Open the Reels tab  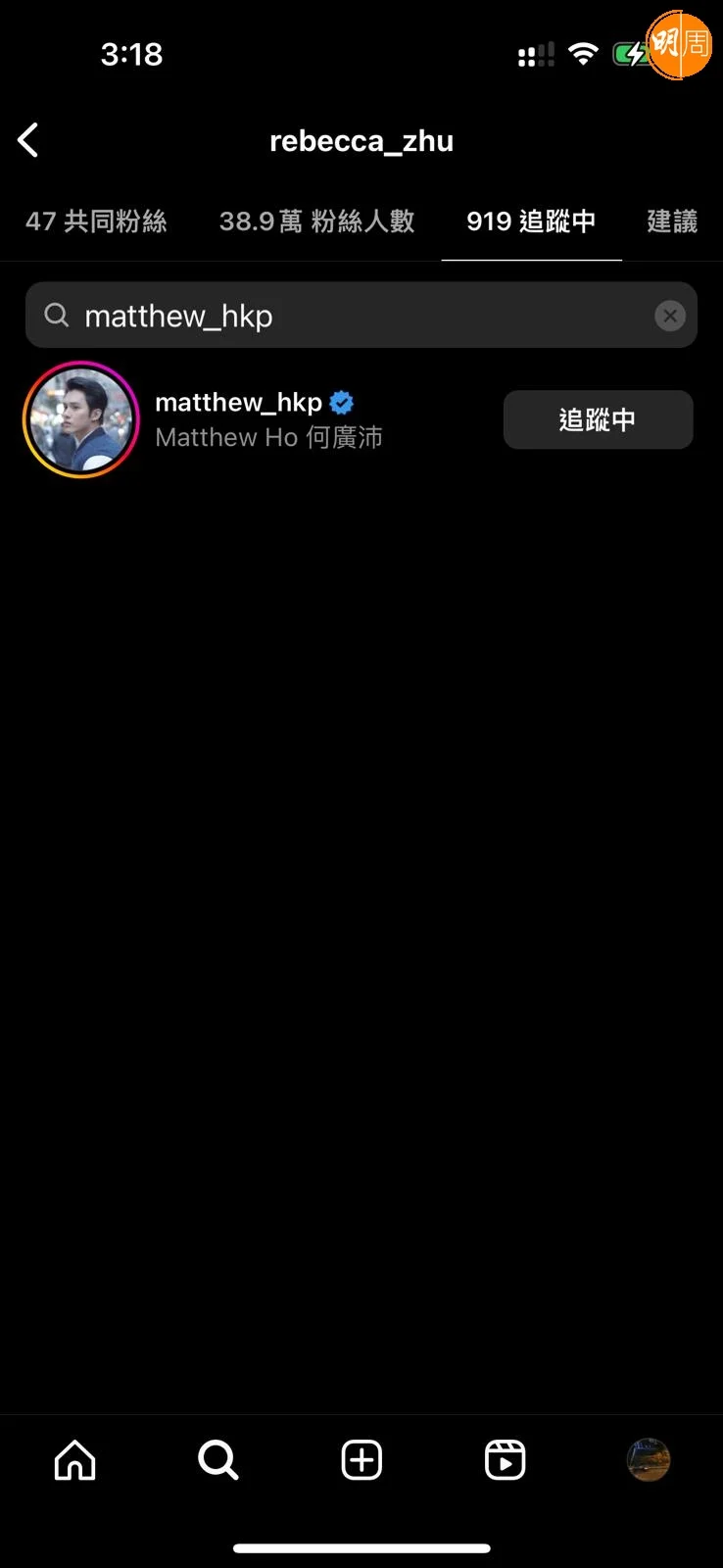[x=505, y=1460]
